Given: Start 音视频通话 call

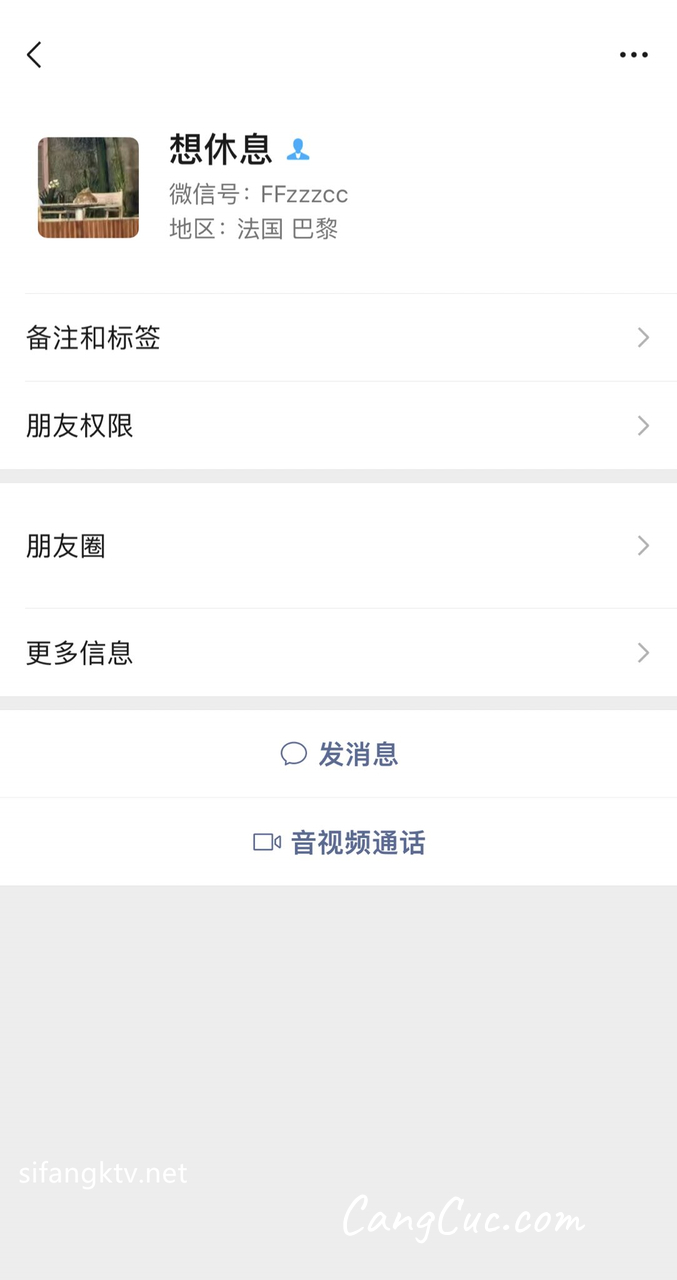Looking at the screenshot, I should [x=339, y=843].
